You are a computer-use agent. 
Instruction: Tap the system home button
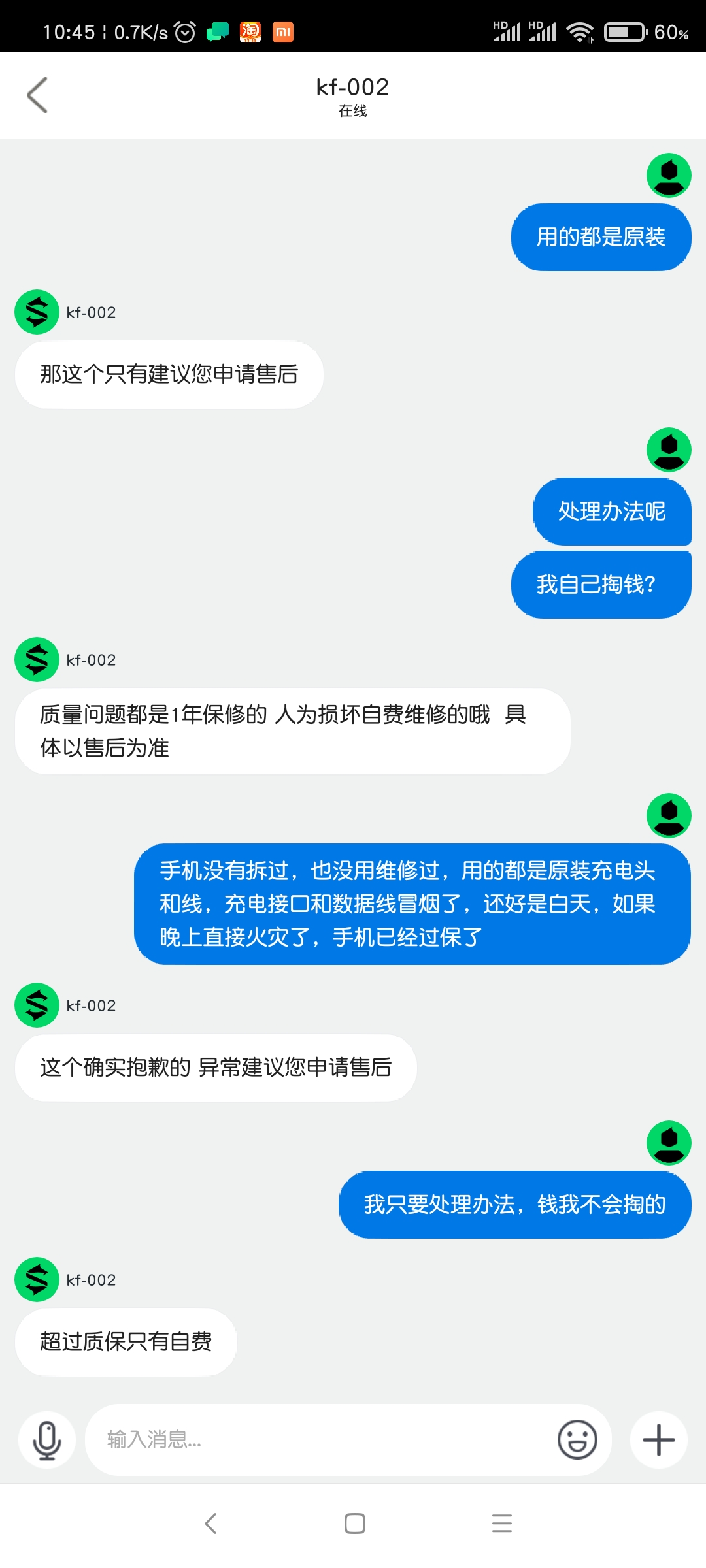354,1524
